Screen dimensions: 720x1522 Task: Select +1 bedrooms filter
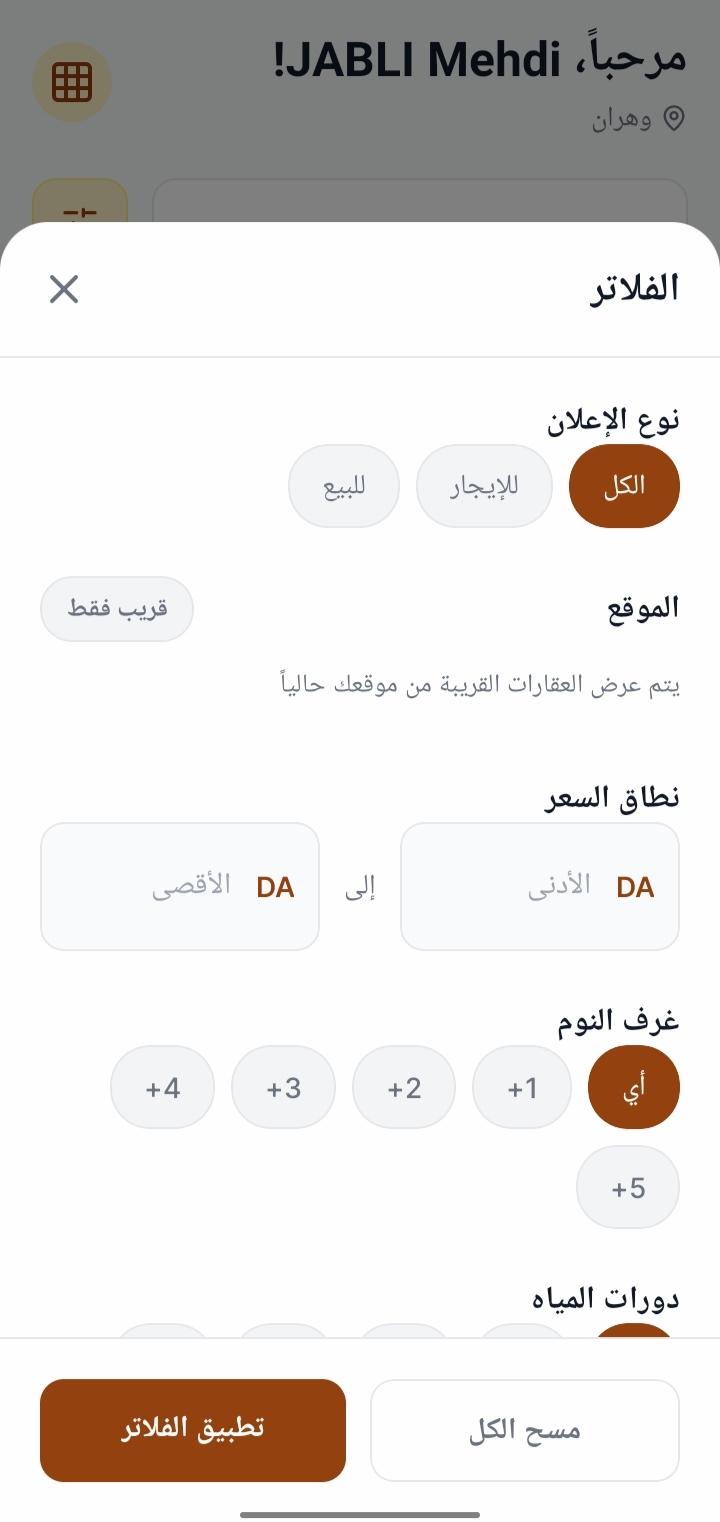(521, 1087)
